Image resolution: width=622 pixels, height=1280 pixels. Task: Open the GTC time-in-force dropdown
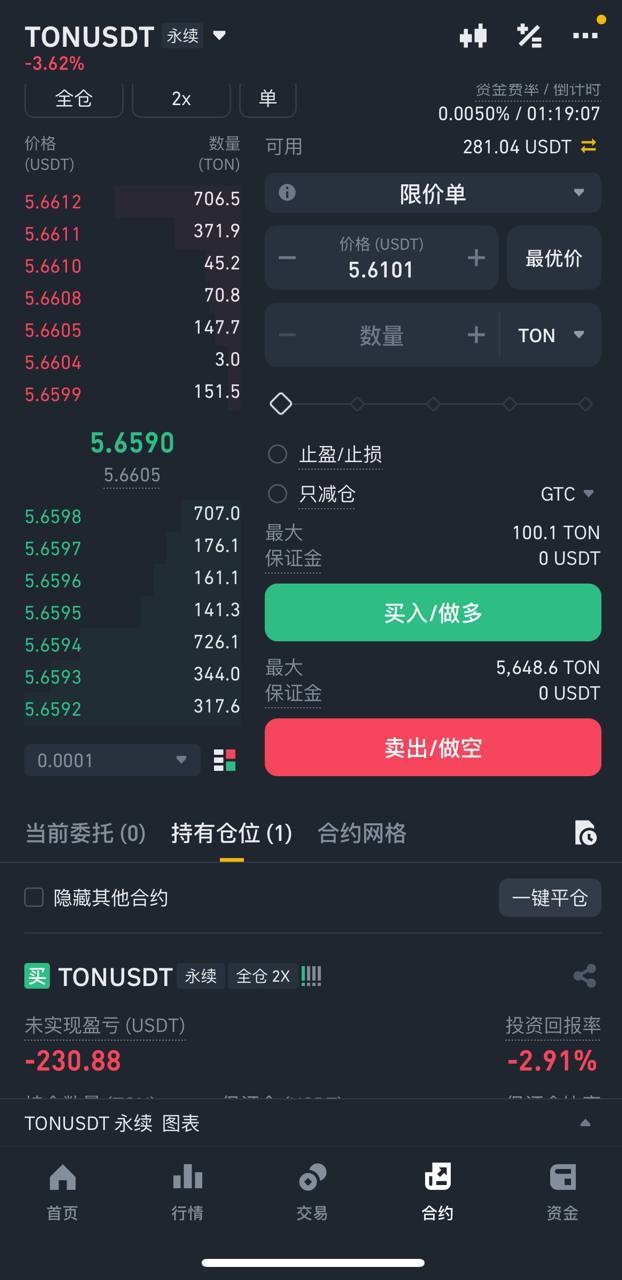pyautogui.click(x=567, y=494)
